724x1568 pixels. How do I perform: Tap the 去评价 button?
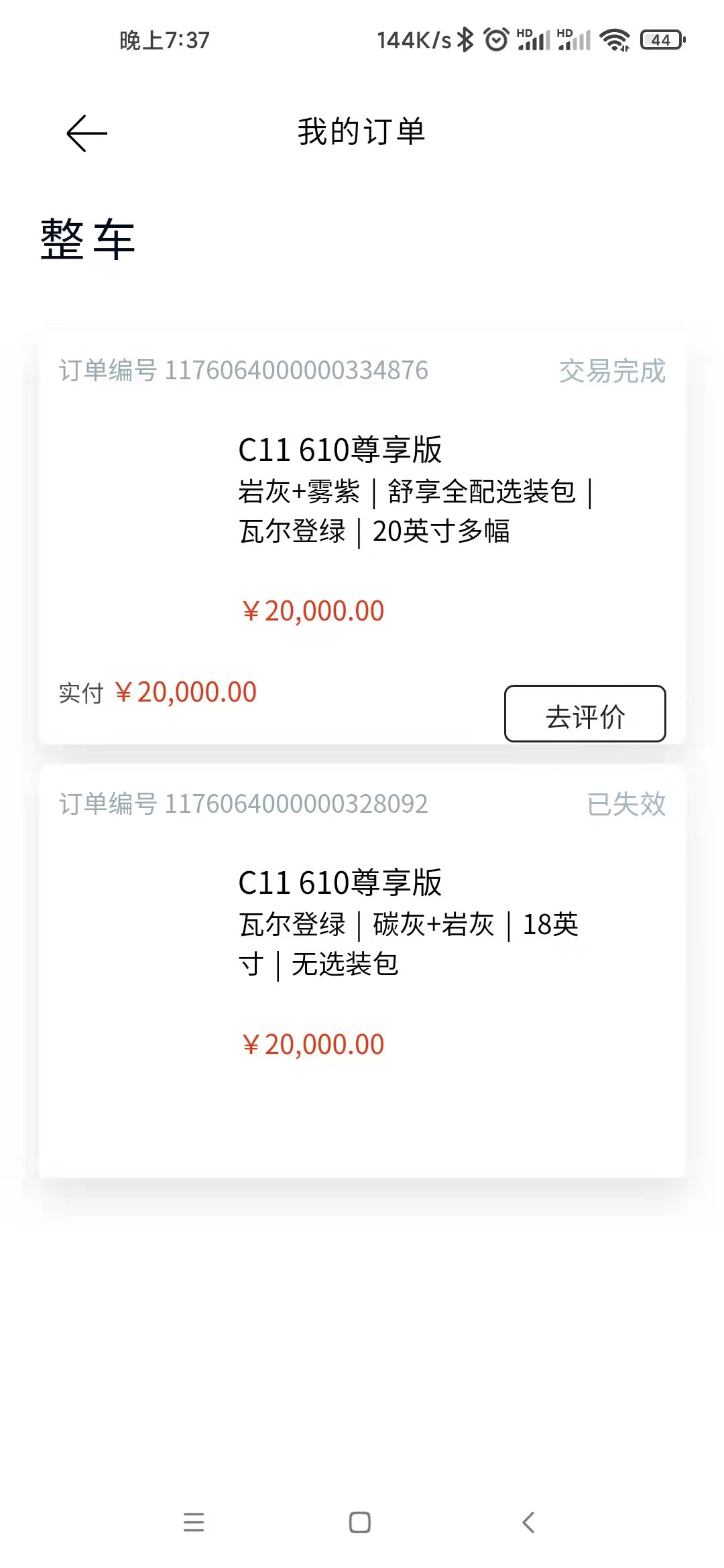585,714
